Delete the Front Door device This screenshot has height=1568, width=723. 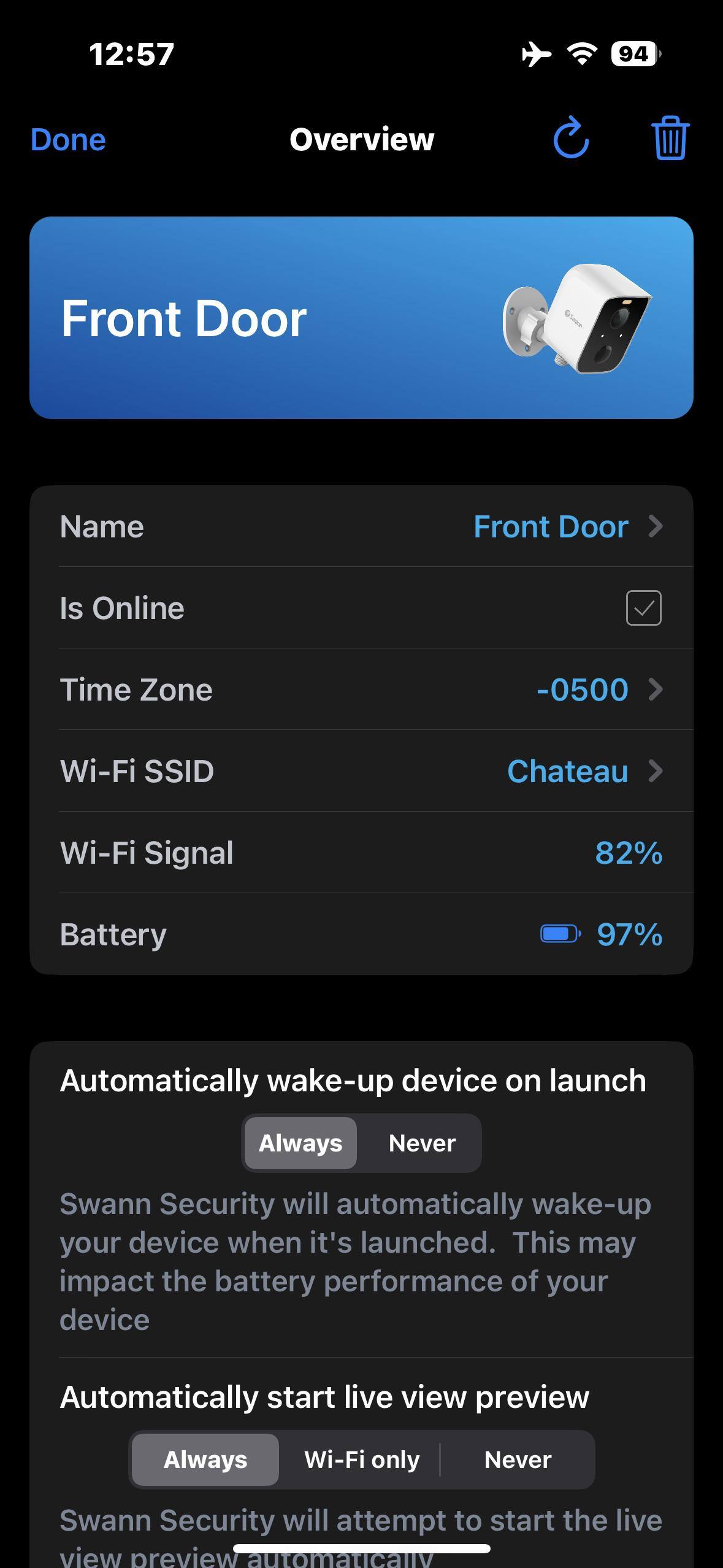point(670,139)
